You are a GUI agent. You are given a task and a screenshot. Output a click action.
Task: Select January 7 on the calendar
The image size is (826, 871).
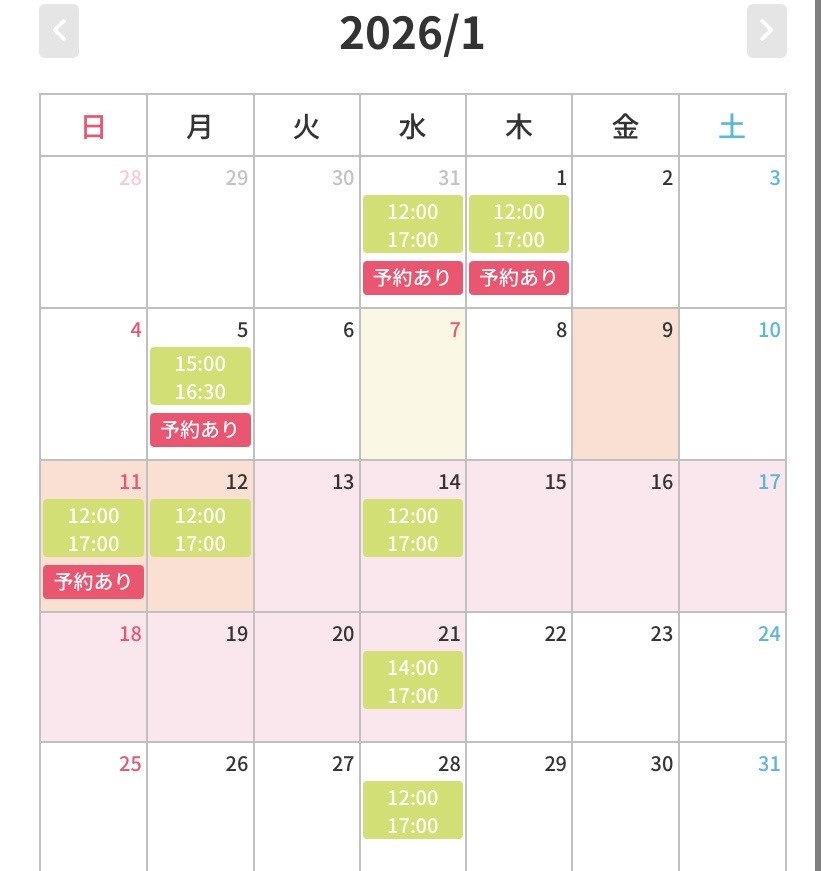(412, 385)
